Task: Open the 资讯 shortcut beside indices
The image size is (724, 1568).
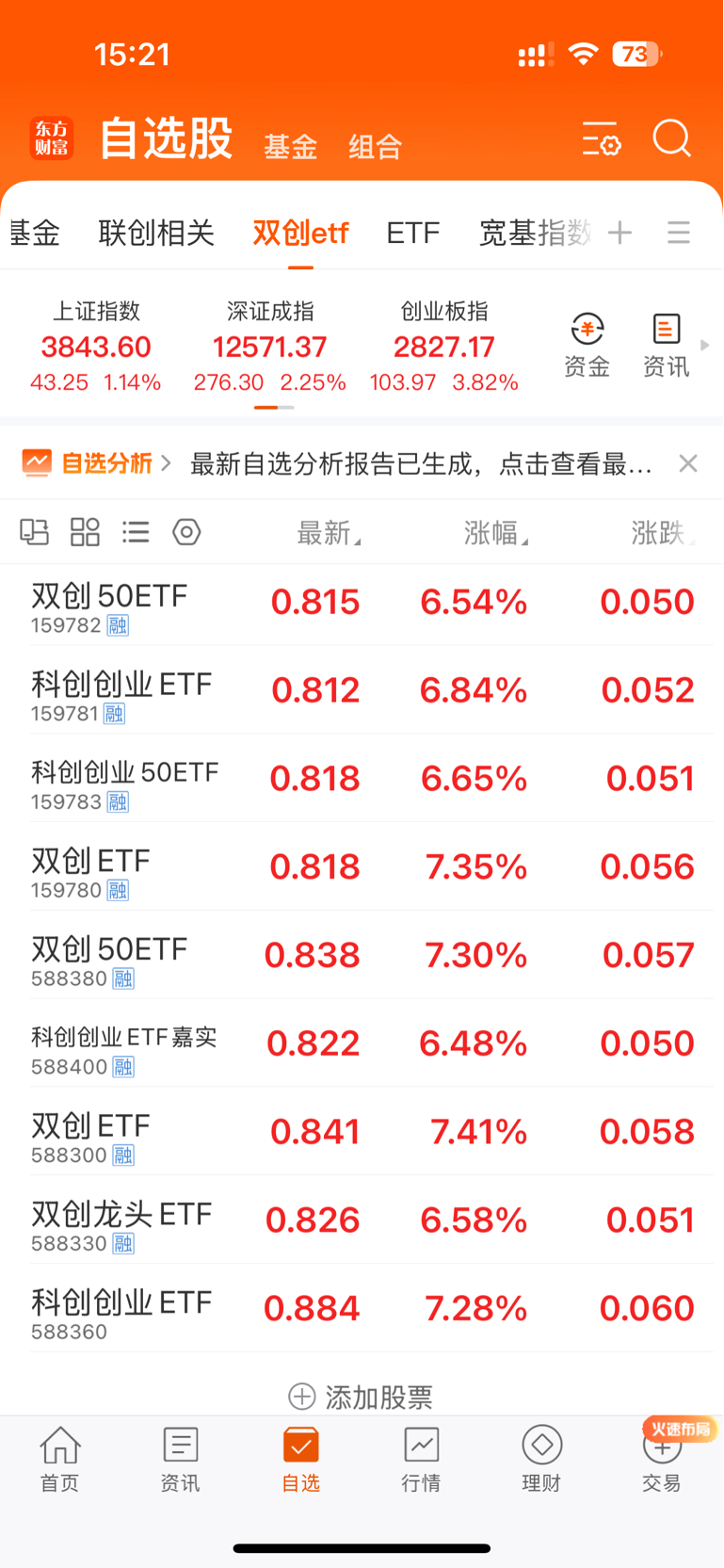Action: coord(666,346)
